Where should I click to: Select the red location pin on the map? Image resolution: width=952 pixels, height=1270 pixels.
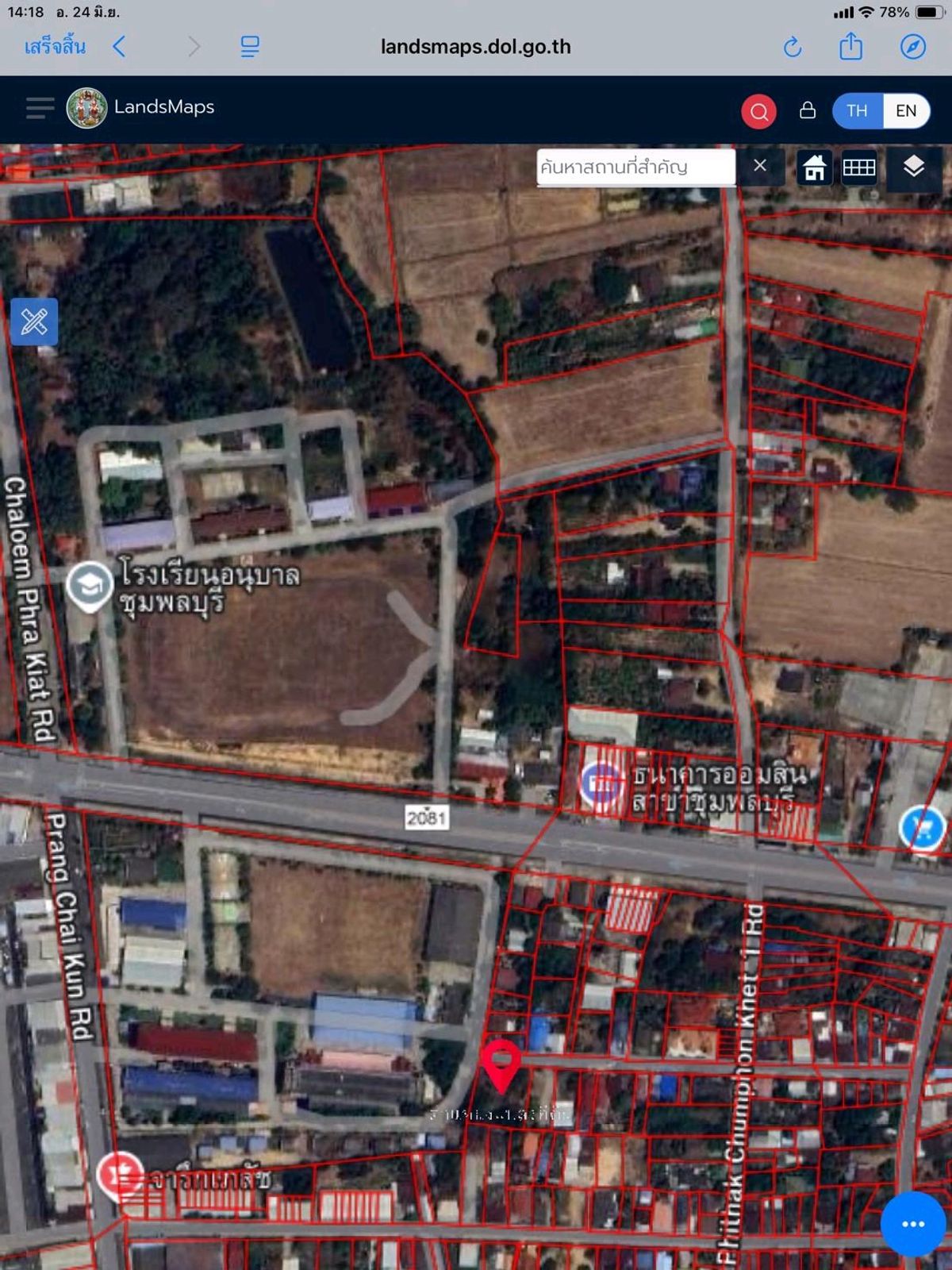501,1064
